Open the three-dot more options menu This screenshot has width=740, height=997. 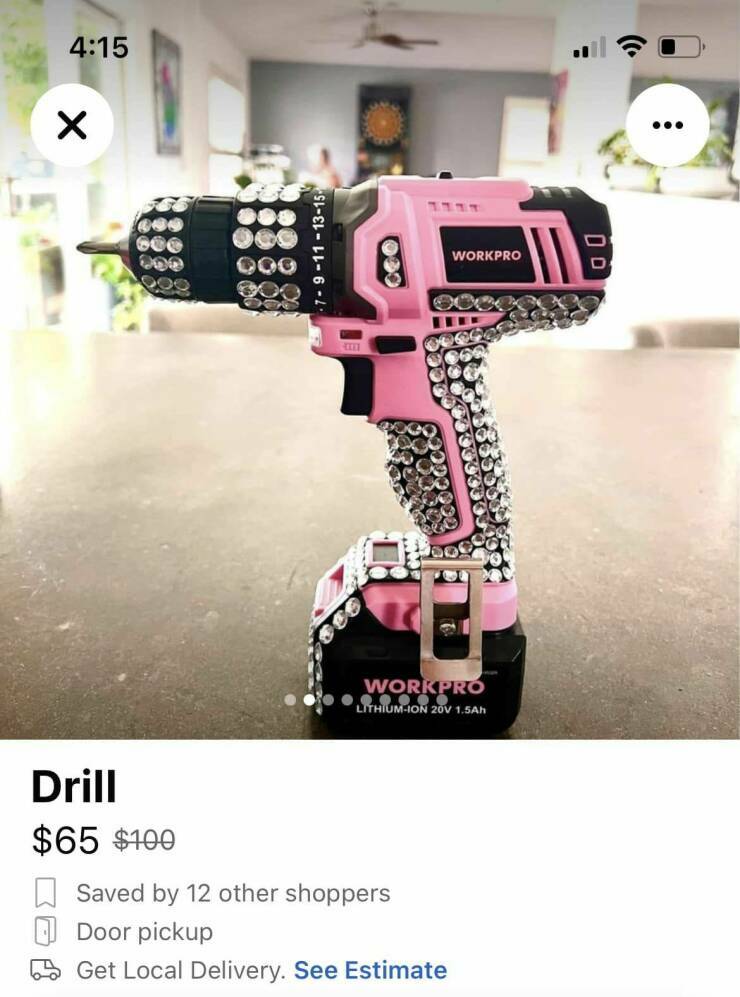click(667, 125)
